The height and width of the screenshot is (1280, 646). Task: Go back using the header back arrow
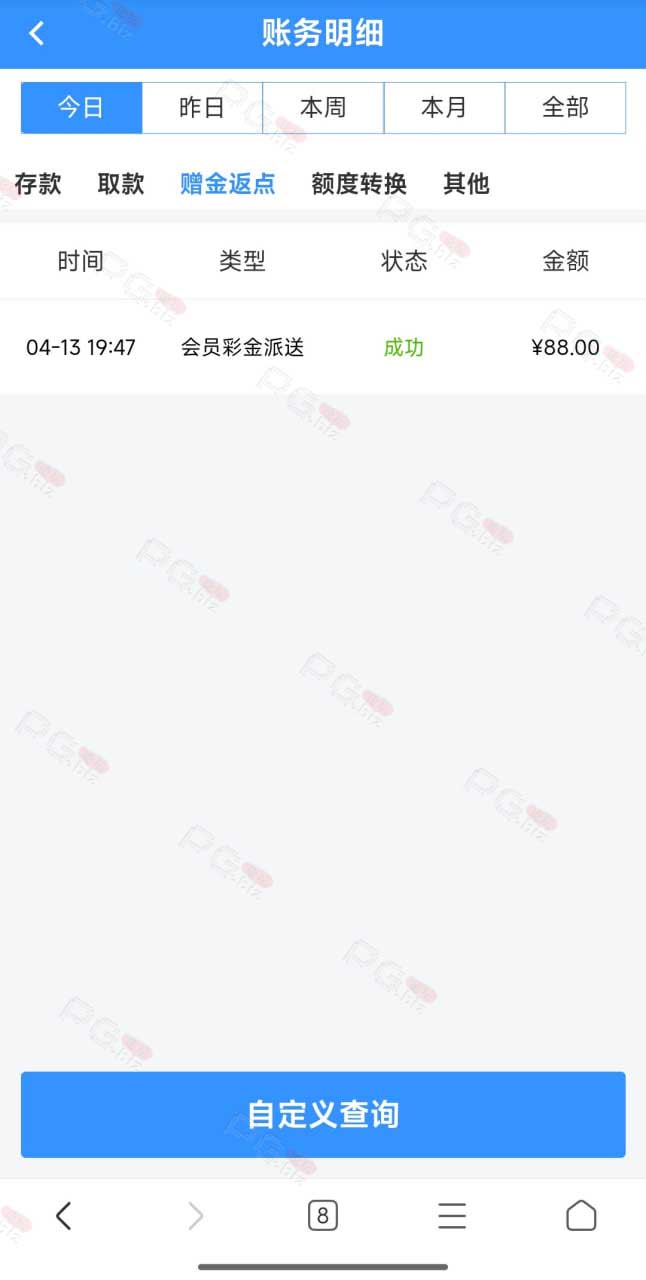tap(37, 33)
